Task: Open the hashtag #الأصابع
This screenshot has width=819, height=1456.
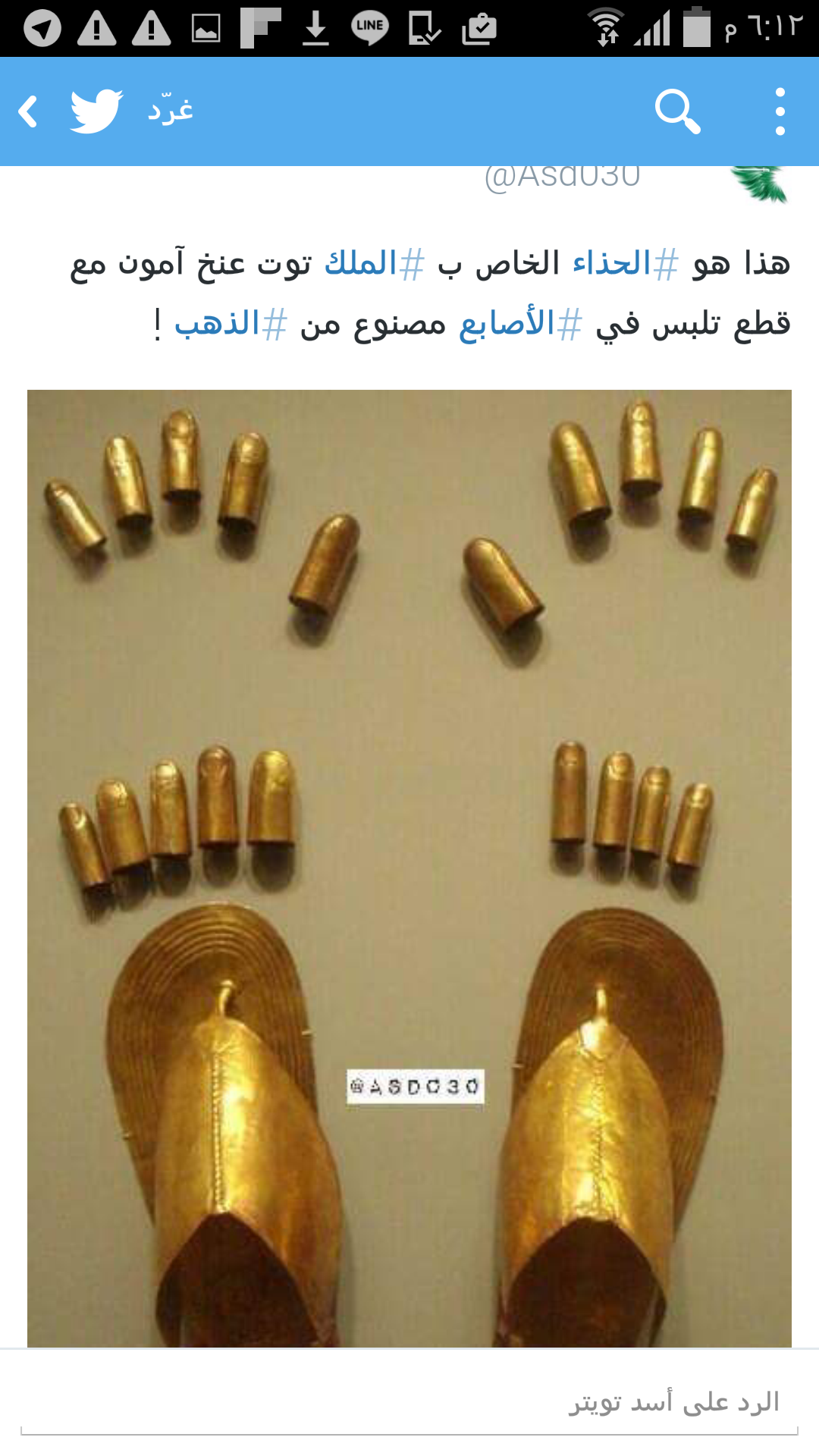Action: point(520,325)
